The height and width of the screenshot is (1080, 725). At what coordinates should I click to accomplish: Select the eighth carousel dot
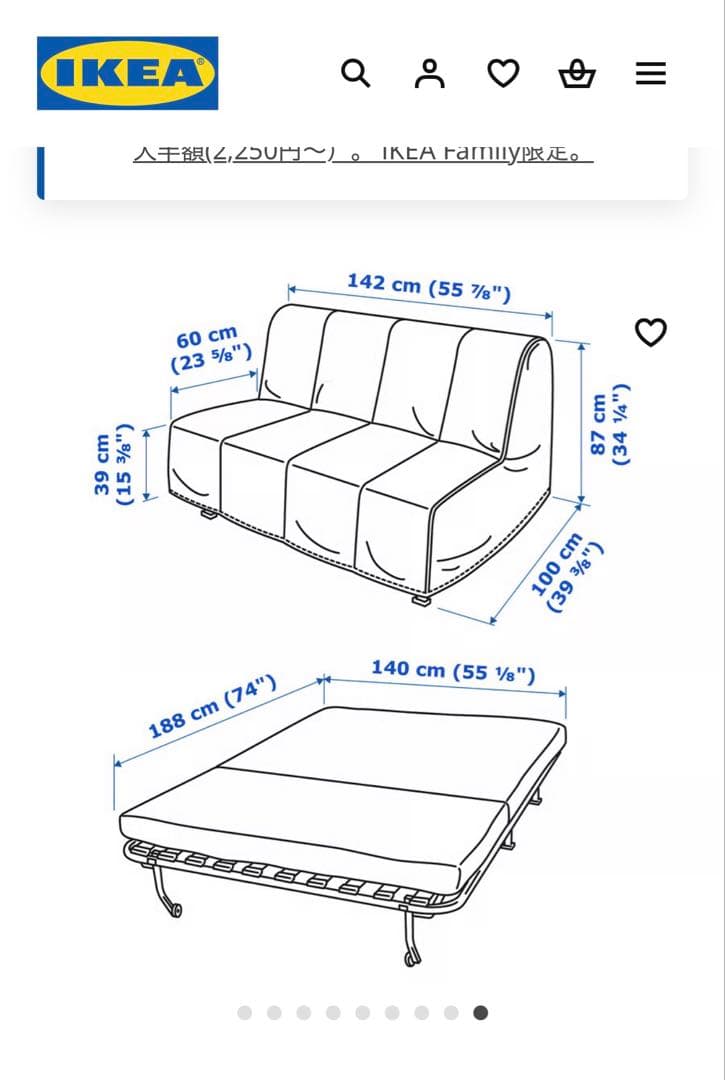click(x=452, y=1013)
